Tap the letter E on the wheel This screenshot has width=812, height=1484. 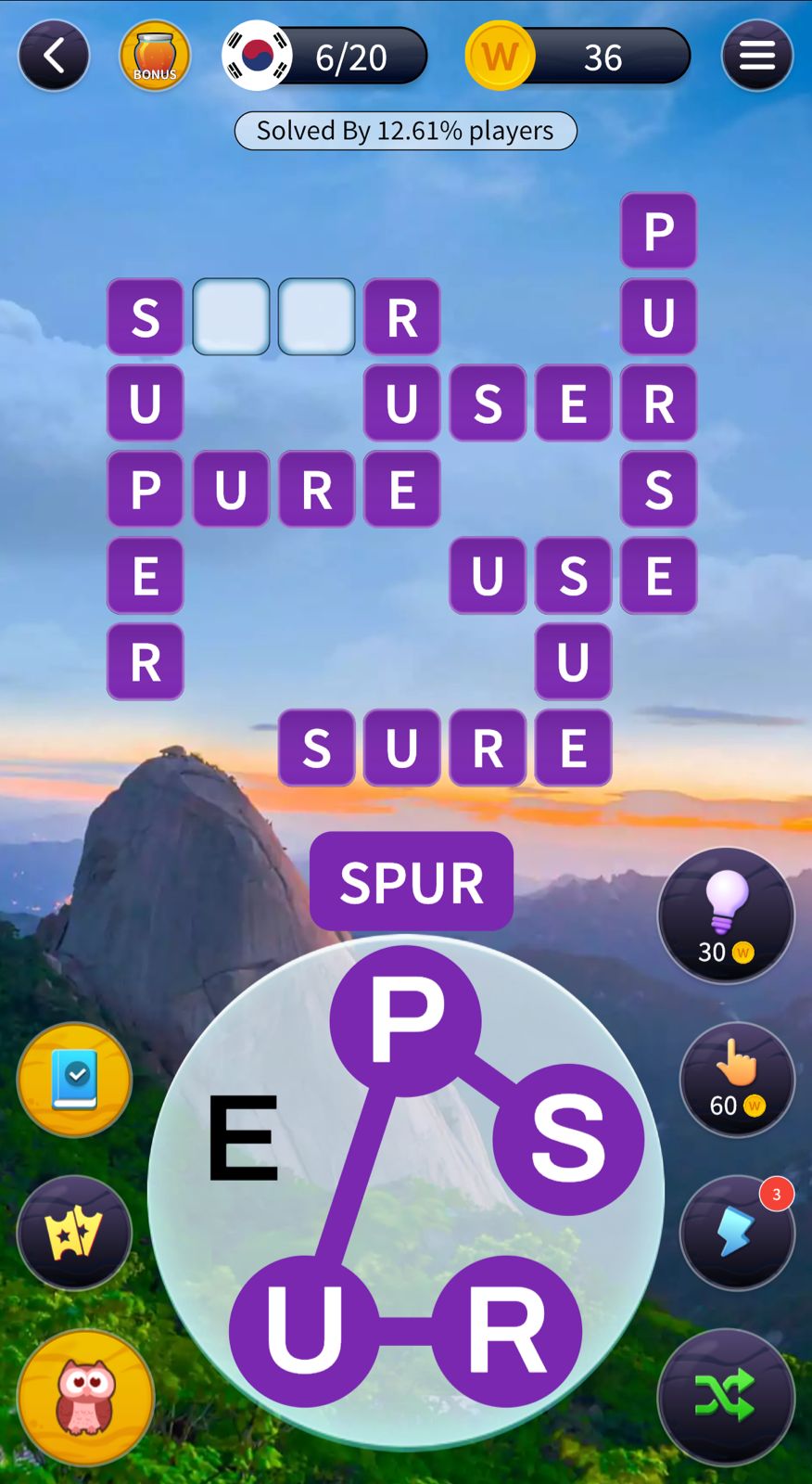(243, 1137)
